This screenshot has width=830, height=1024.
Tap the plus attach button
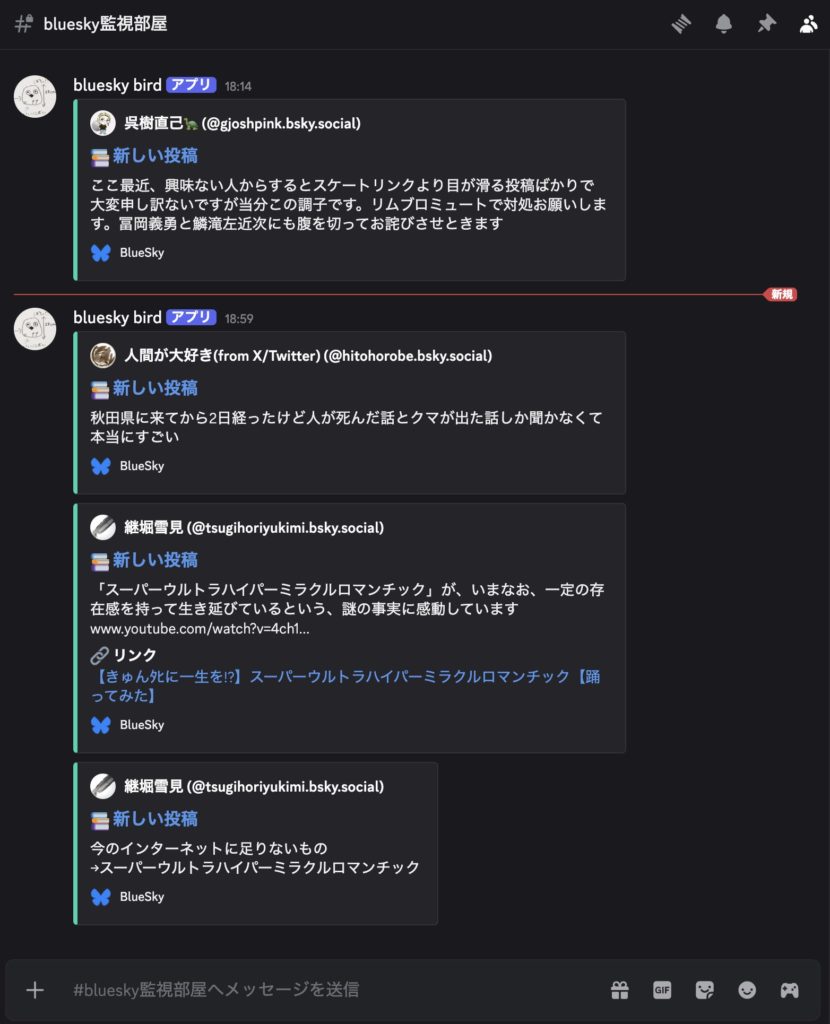(35, 990)
